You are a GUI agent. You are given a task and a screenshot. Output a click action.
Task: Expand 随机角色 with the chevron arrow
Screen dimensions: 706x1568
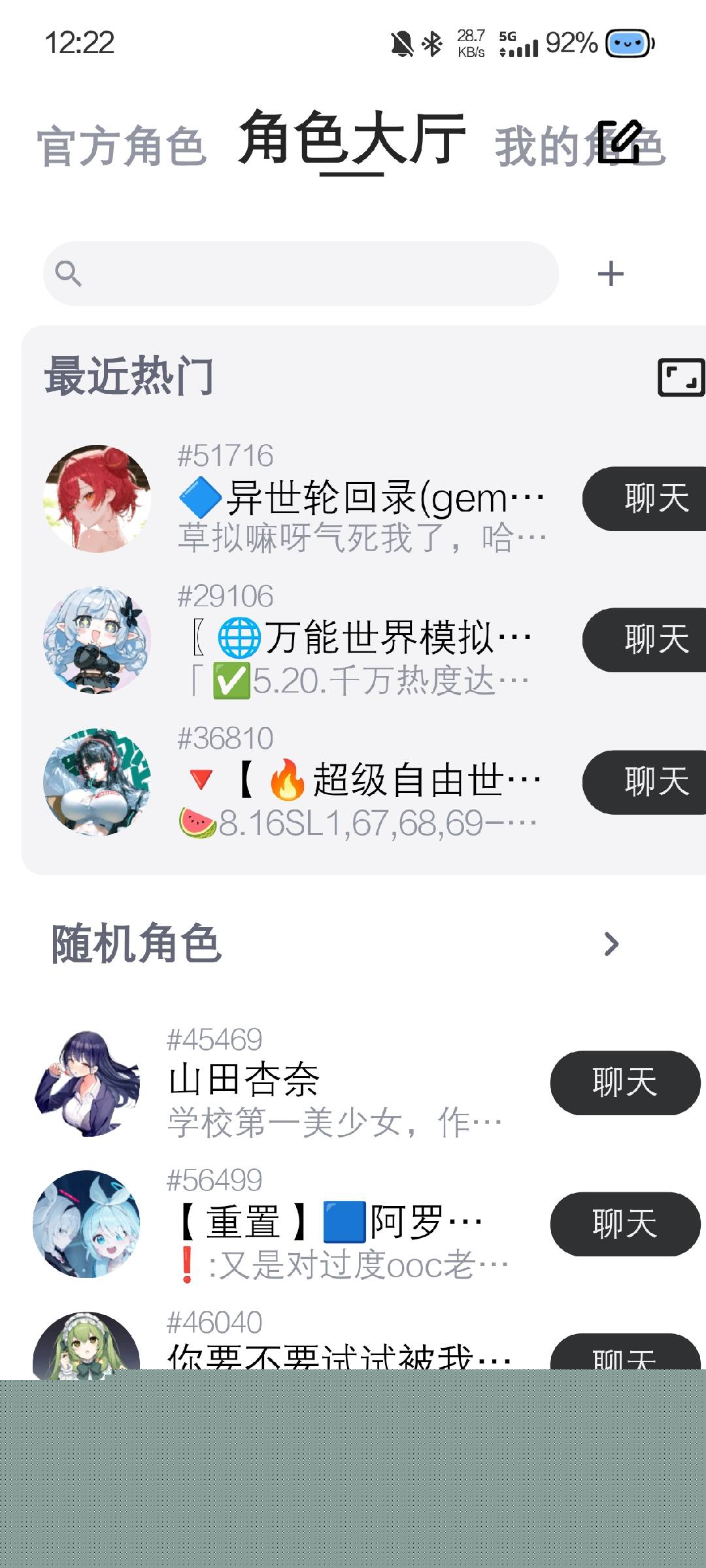611,944
